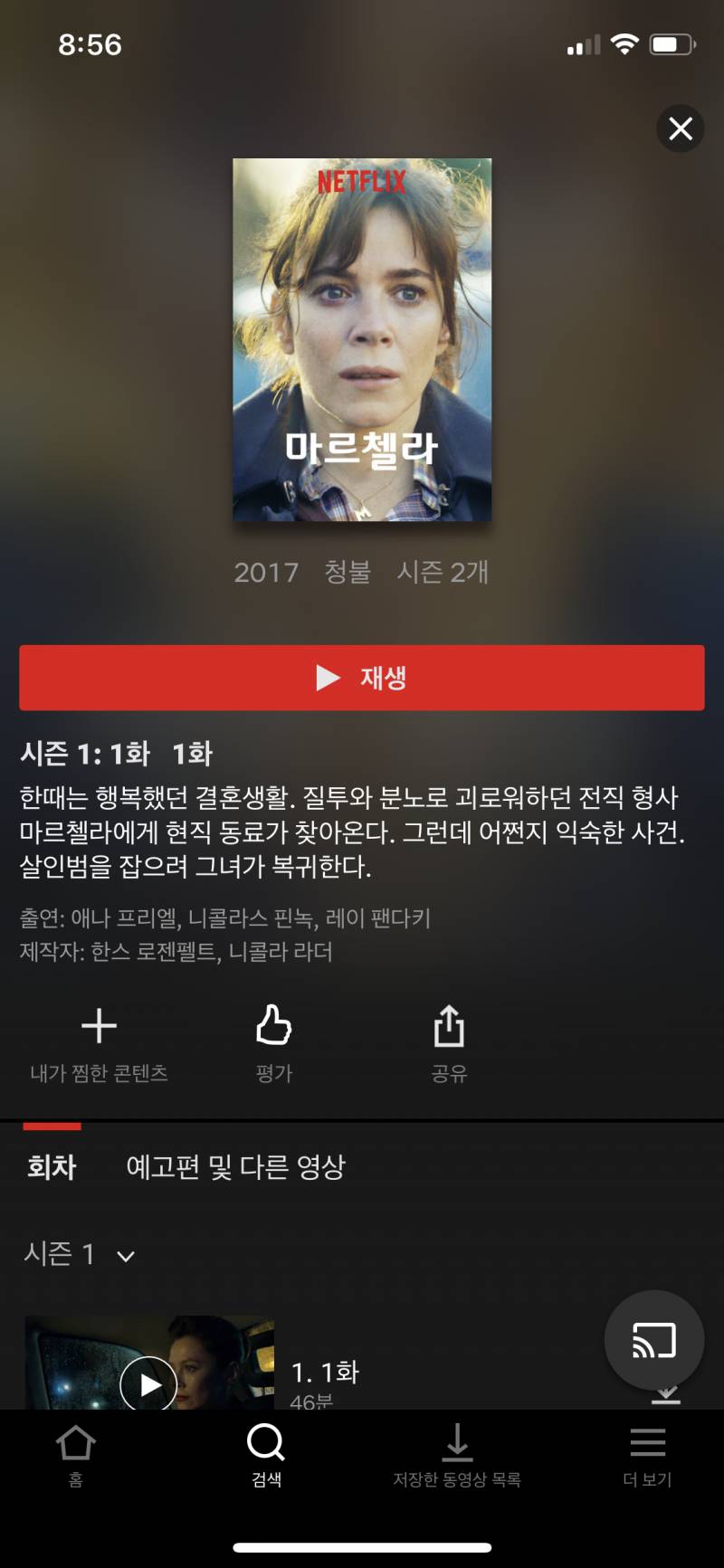Image resolution: width=724 pixels, height=1568 pixels.
Task: Add the show to 내가 찜한 콘텐츠
Action: (x=99, y=1045)
